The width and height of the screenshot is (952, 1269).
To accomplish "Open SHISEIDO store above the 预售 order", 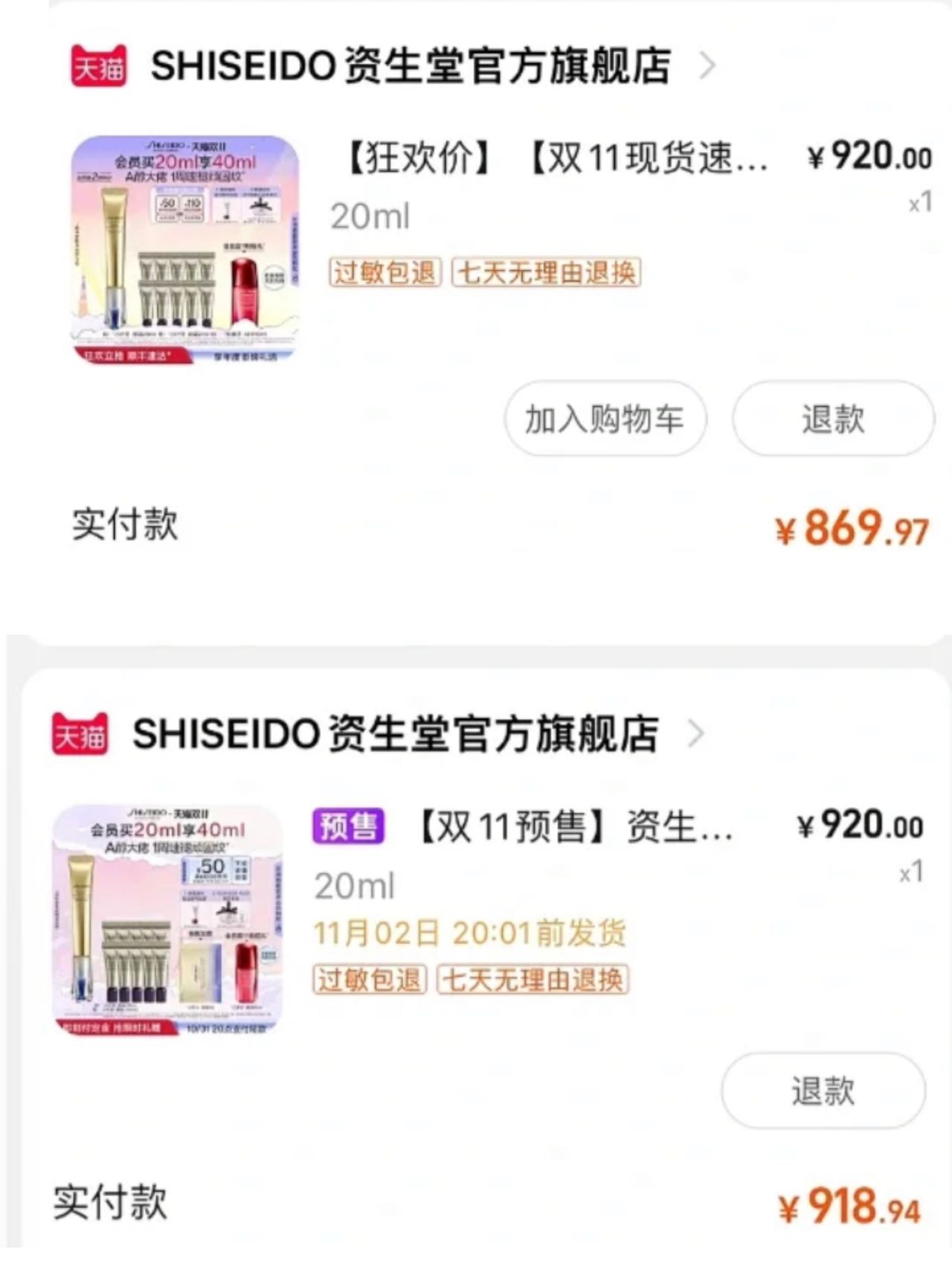I will click(395, 734).
